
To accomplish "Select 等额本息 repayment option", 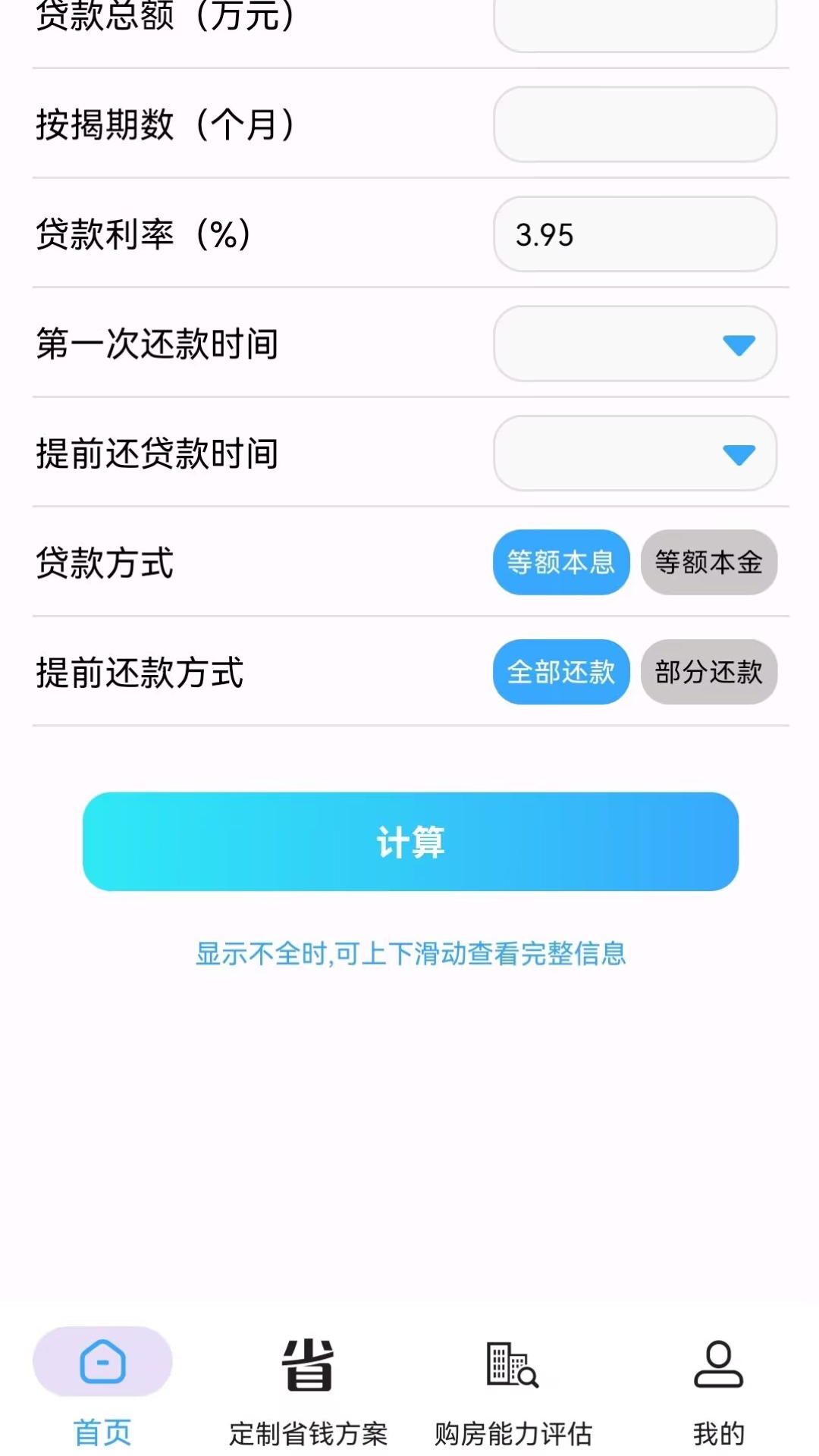I will [560, 562].
